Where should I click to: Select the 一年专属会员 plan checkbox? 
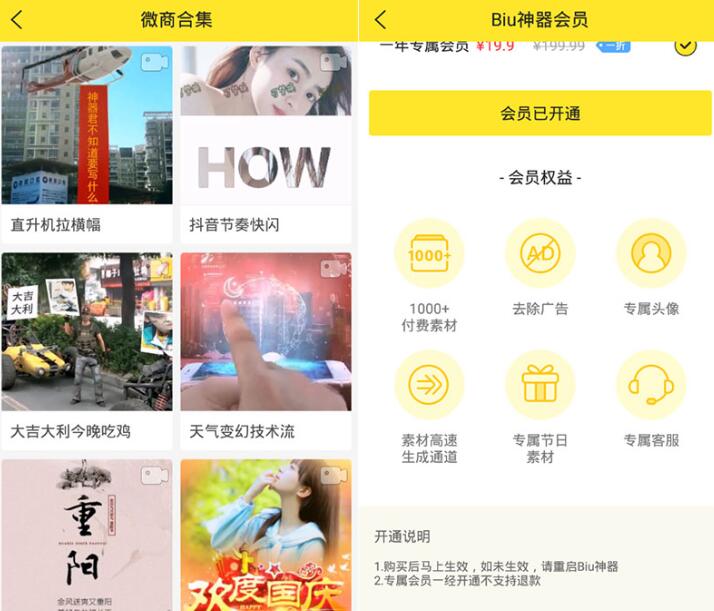pyautogui.click(x=685, y=46)
